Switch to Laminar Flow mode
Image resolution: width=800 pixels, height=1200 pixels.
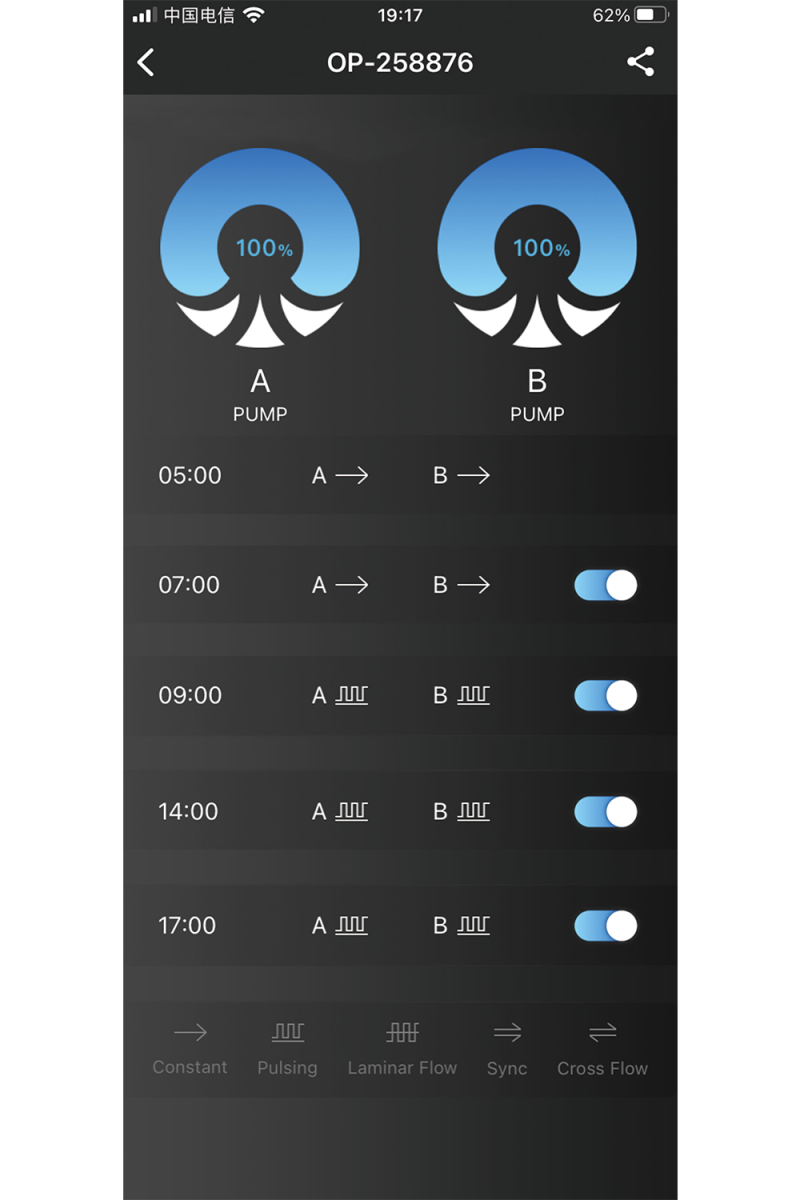(402, 1048)
